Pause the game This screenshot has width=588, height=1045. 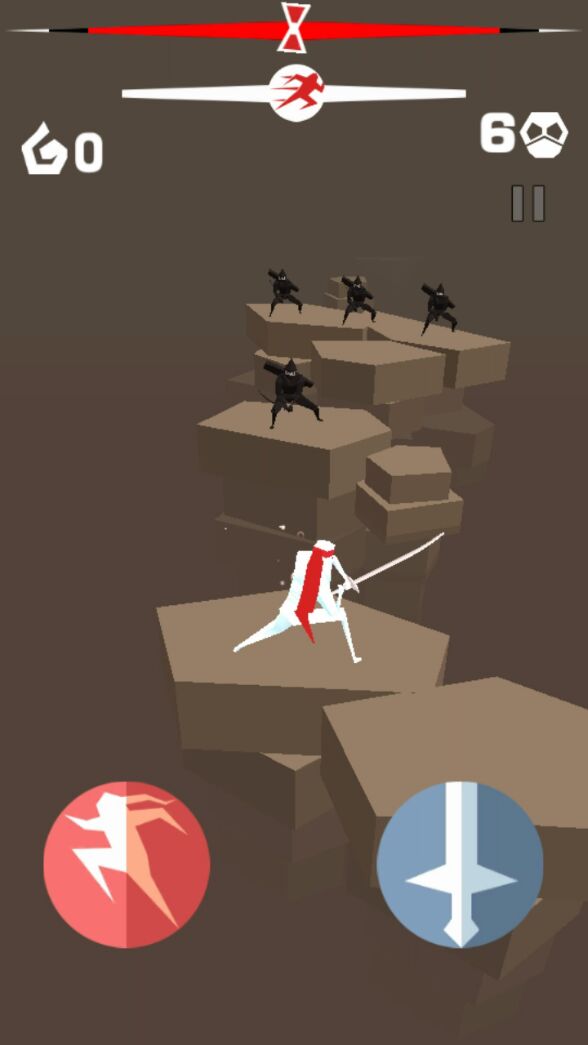click(x=528, y=203)
